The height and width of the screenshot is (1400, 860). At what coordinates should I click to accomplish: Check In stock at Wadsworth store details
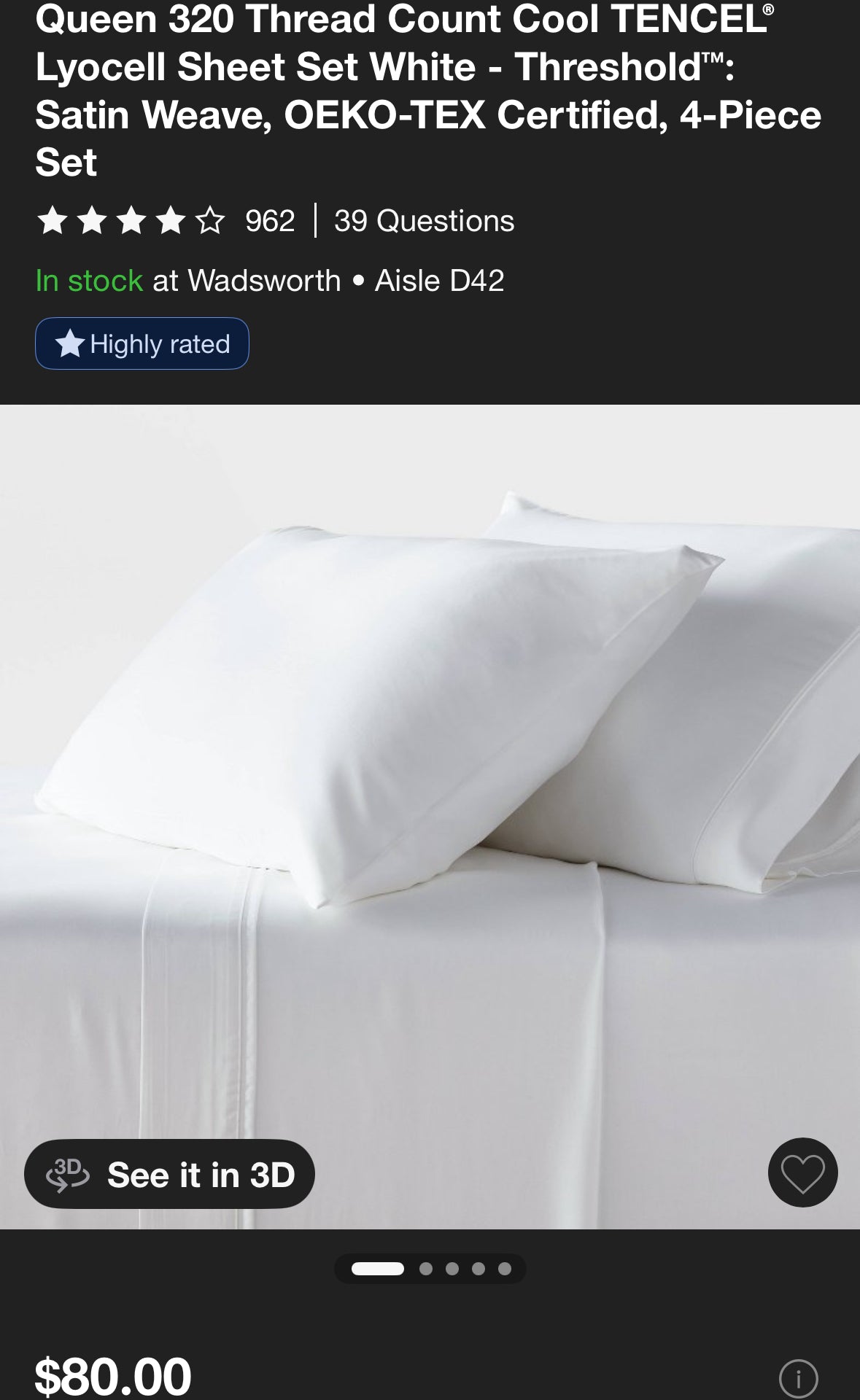tap(269, 281)
